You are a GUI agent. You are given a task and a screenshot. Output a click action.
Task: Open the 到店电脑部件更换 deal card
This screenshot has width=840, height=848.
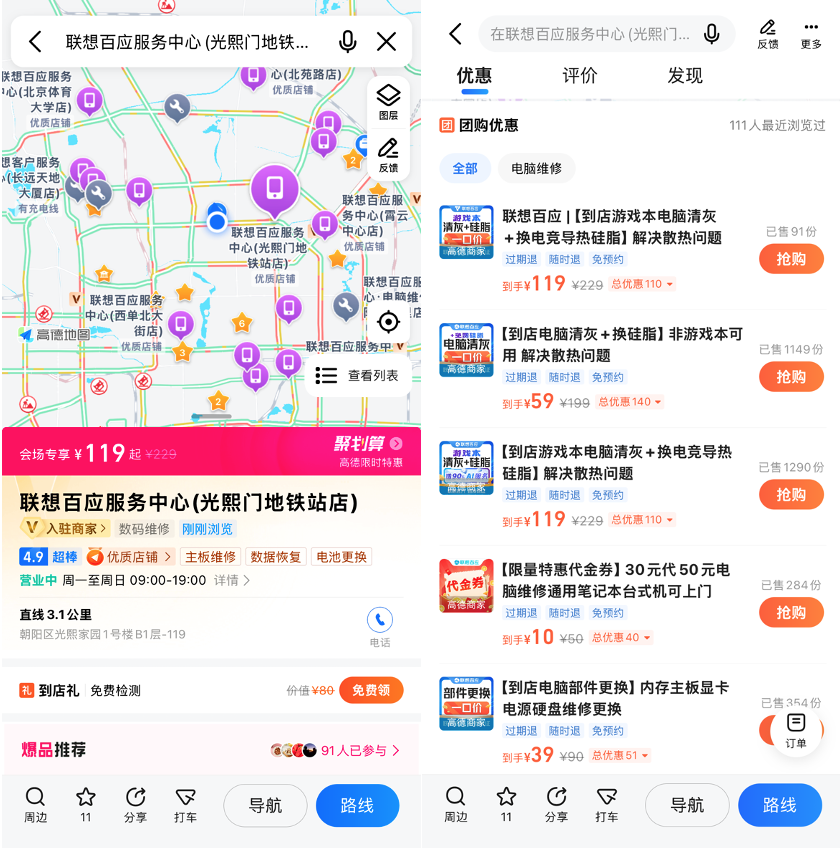click(615, 698)
